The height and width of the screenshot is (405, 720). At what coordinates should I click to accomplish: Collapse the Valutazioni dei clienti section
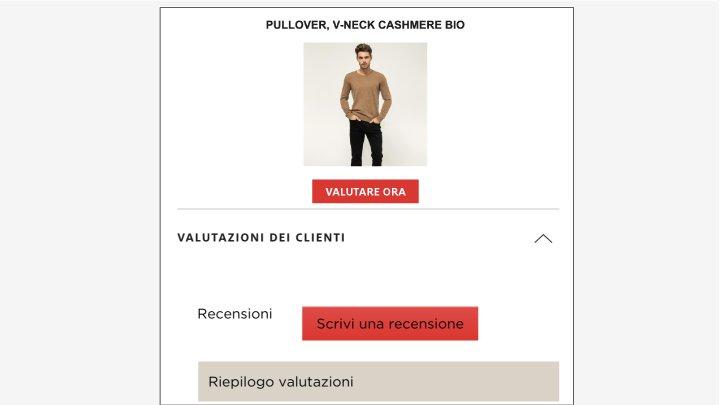click(x=543, y=239)
